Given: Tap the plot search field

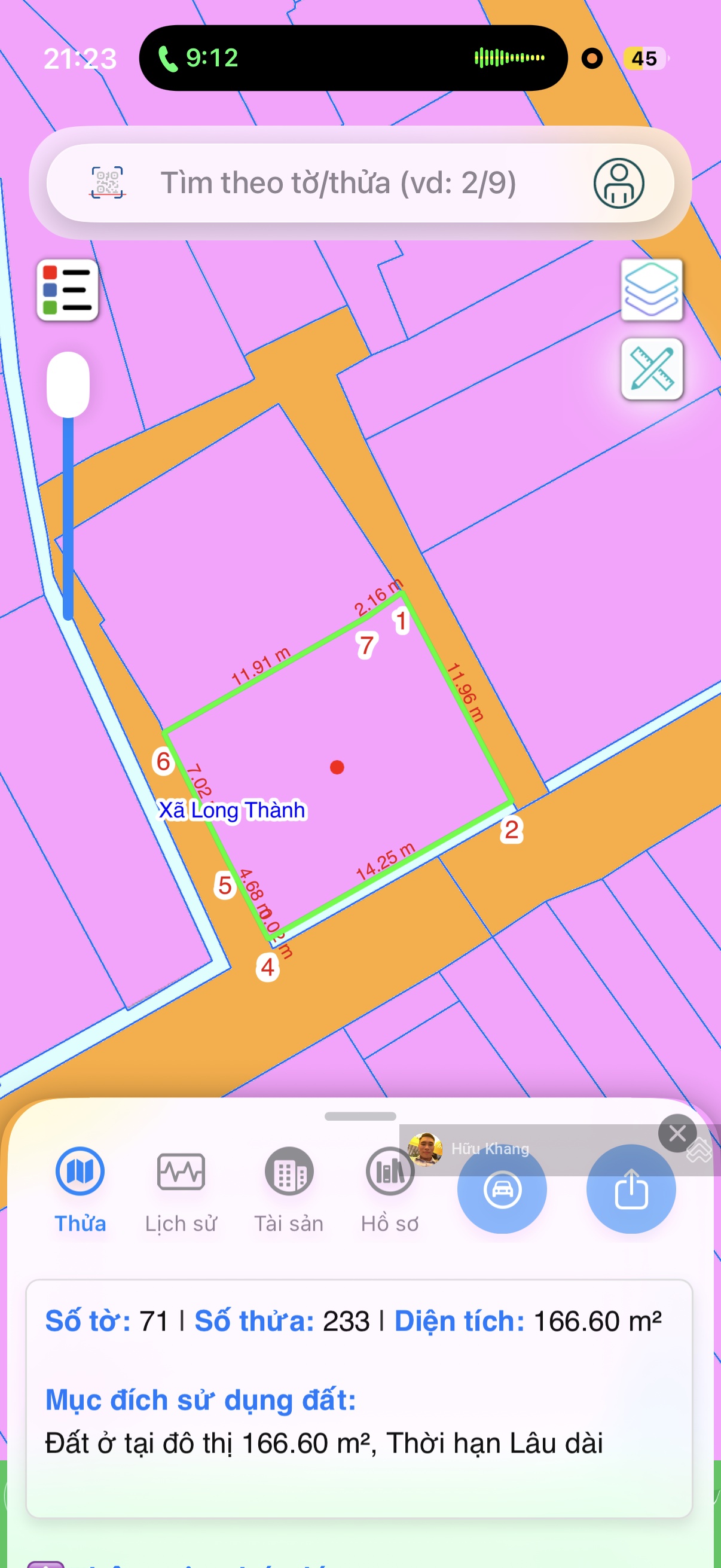Looking at the screenshot, I should click(x=338, y=183).
